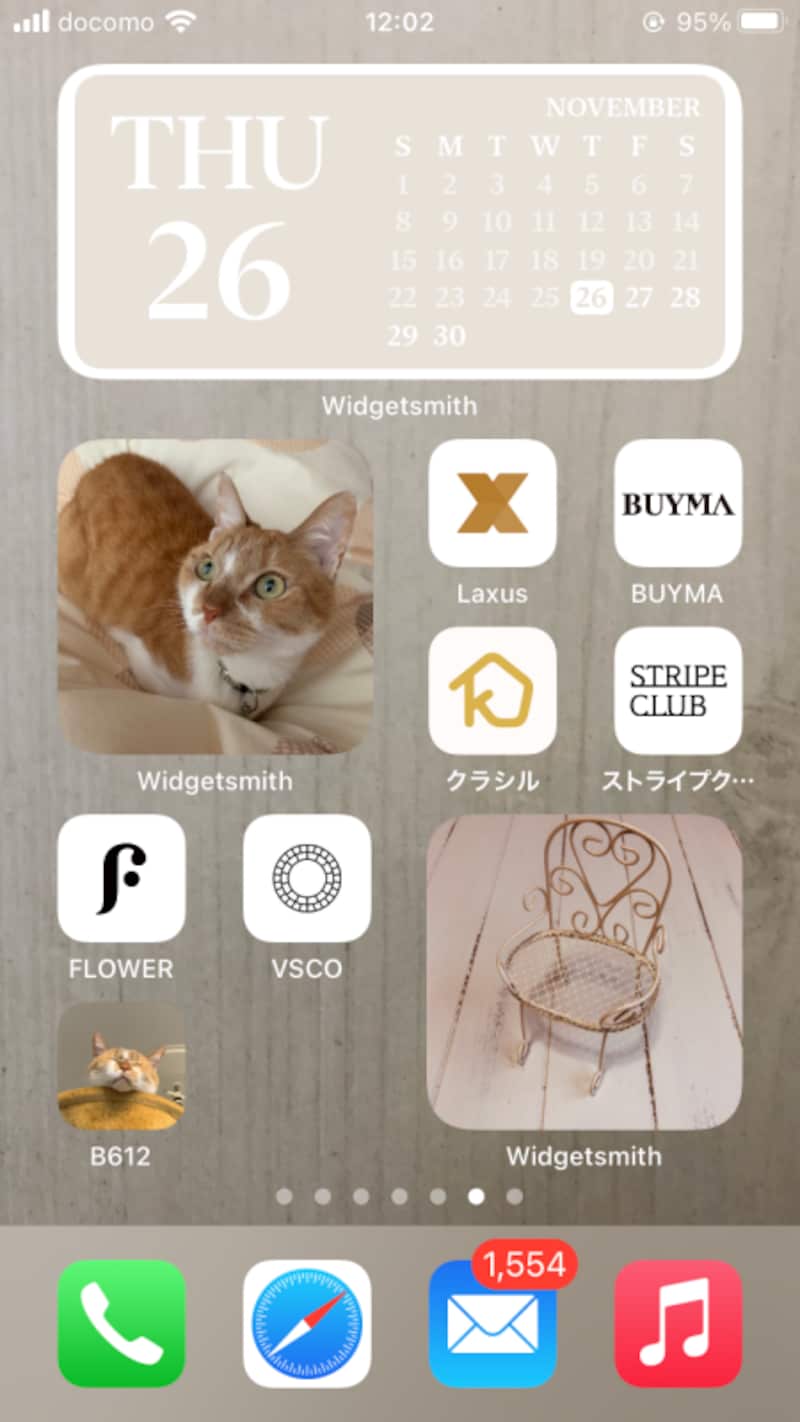Tap the Widgetsmith calendar widget
Image resolution: width=800 pixels, height=1422 pixels.
[x=400, y=224]
